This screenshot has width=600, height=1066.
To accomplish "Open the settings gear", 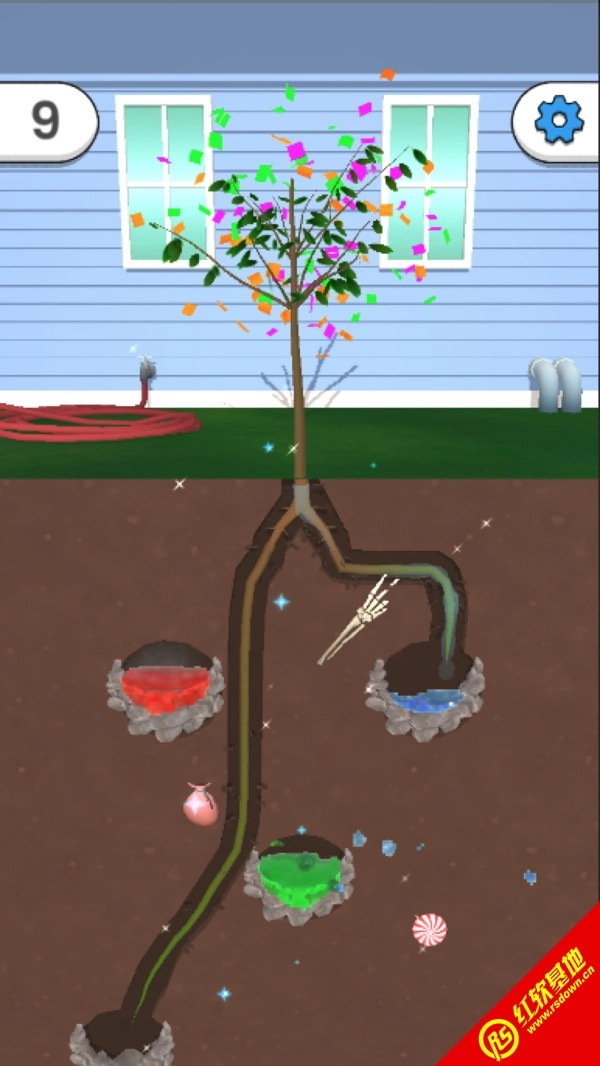I will 558,121.
